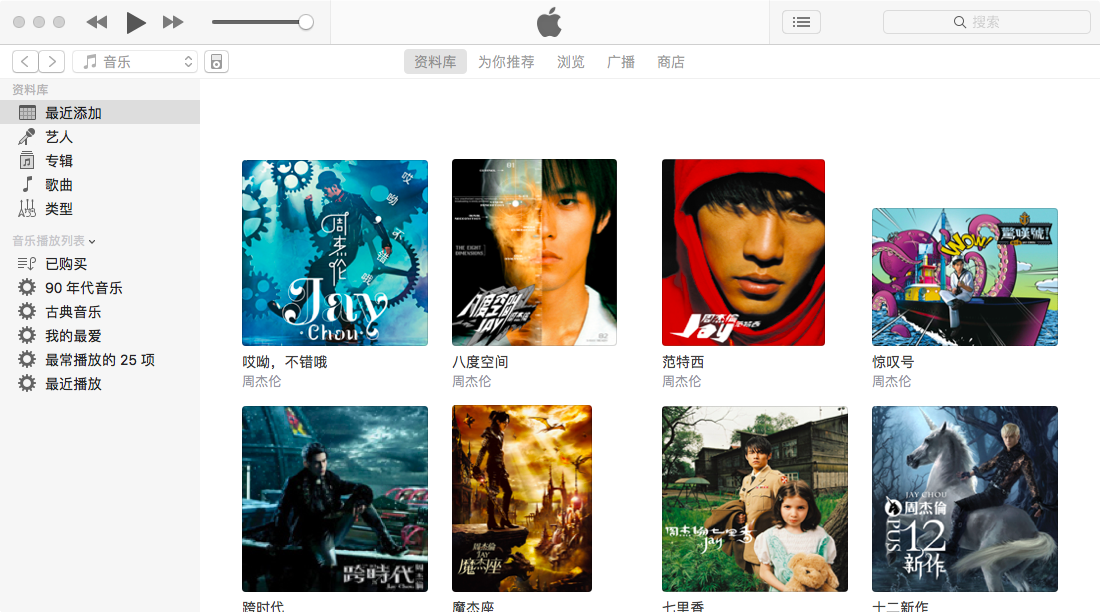Open the device button next to 音乐
This screenshot has width=1100, height=612.
216,62
